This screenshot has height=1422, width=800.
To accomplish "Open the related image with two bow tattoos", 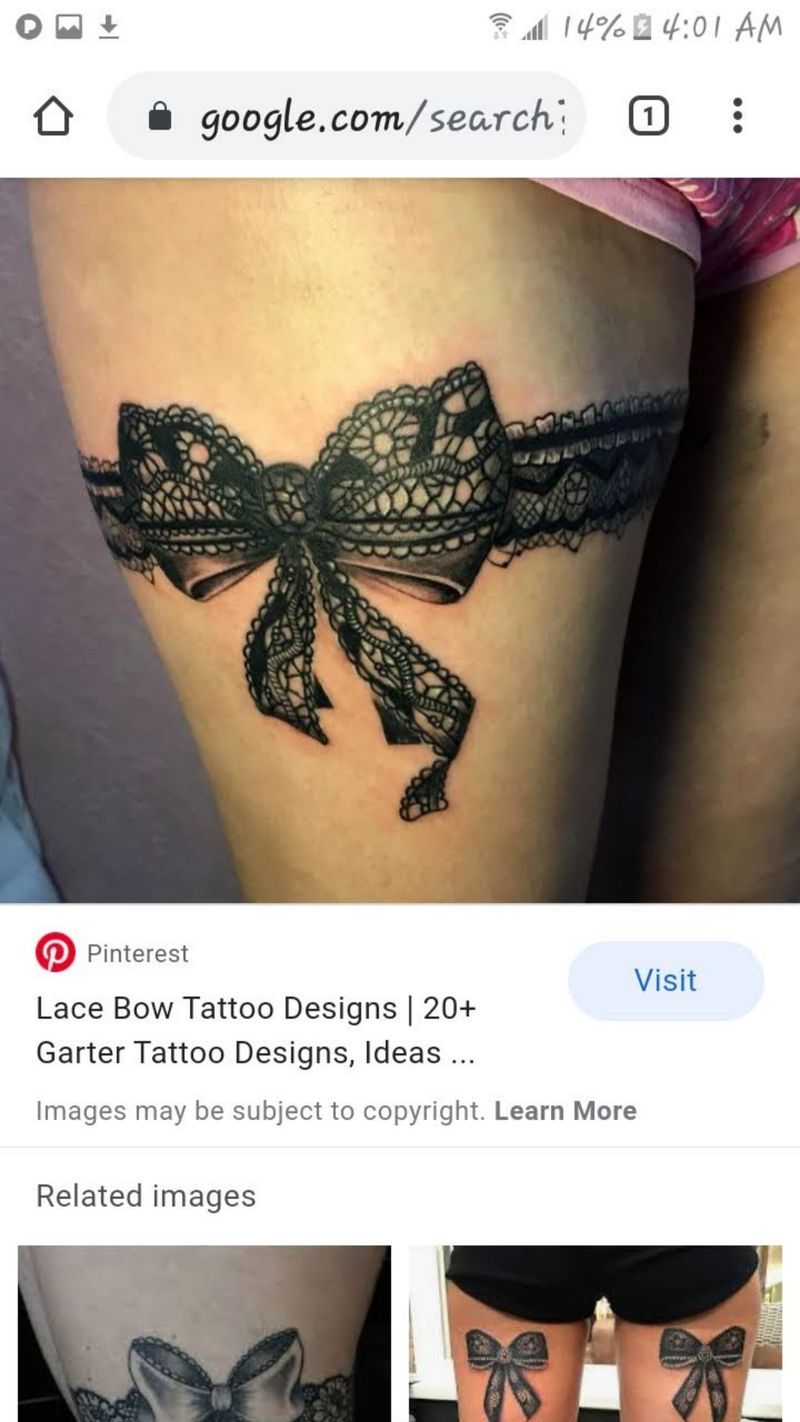I will click(595, 1333).
